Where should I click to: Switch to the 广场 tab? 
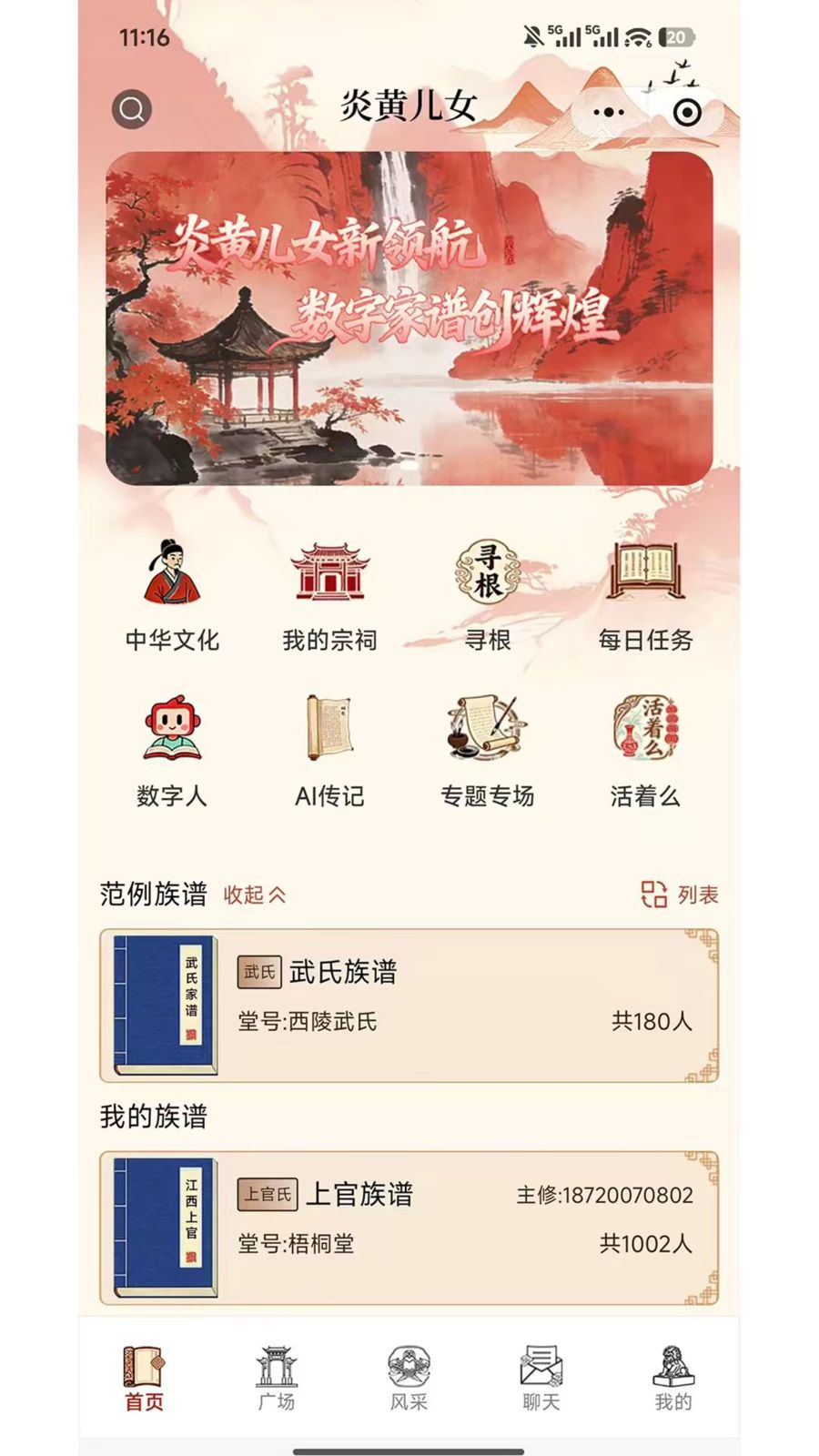click(x=277, y=1379)
